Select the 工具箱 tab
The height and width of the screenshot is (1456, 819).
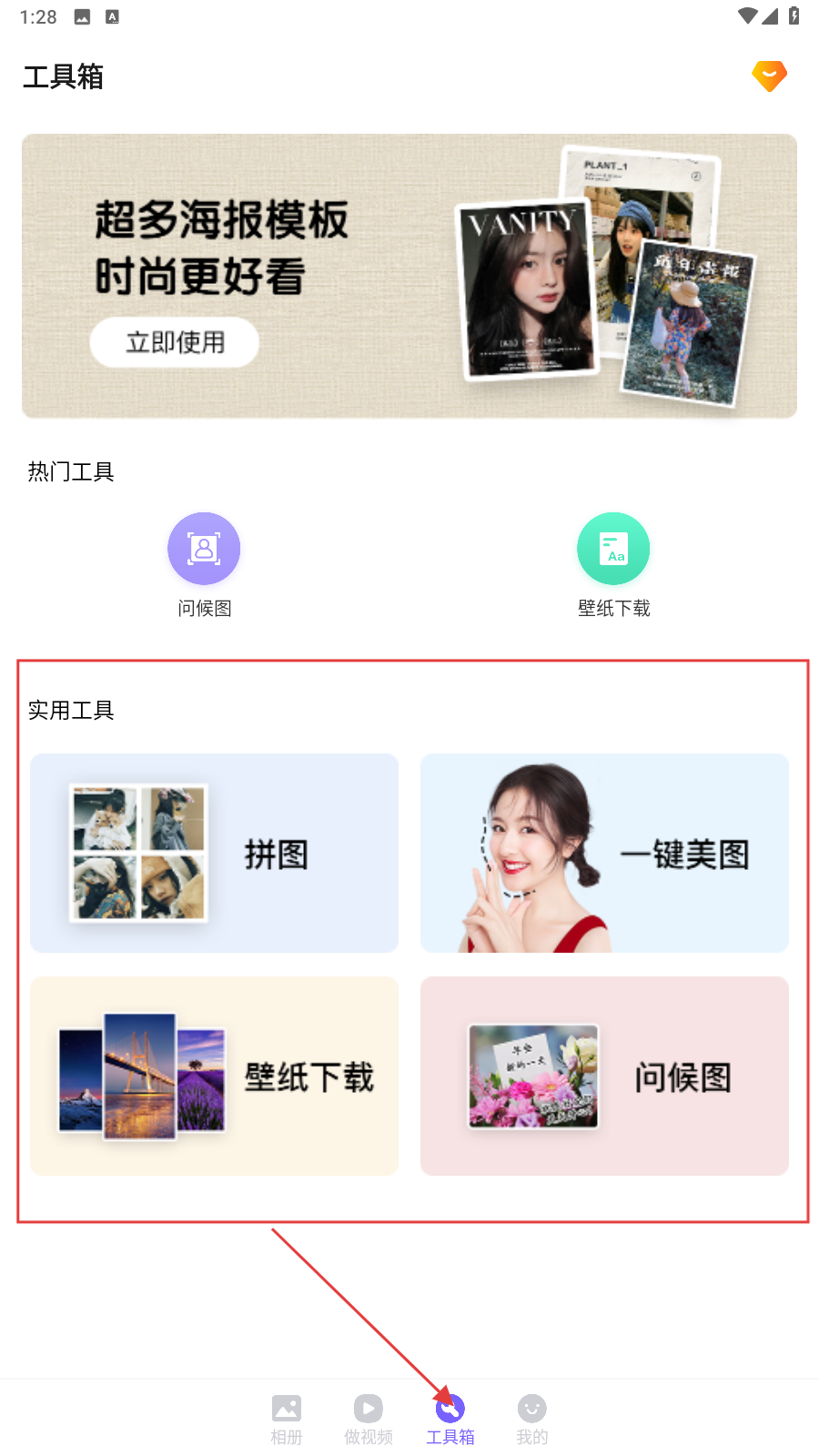450,1419
